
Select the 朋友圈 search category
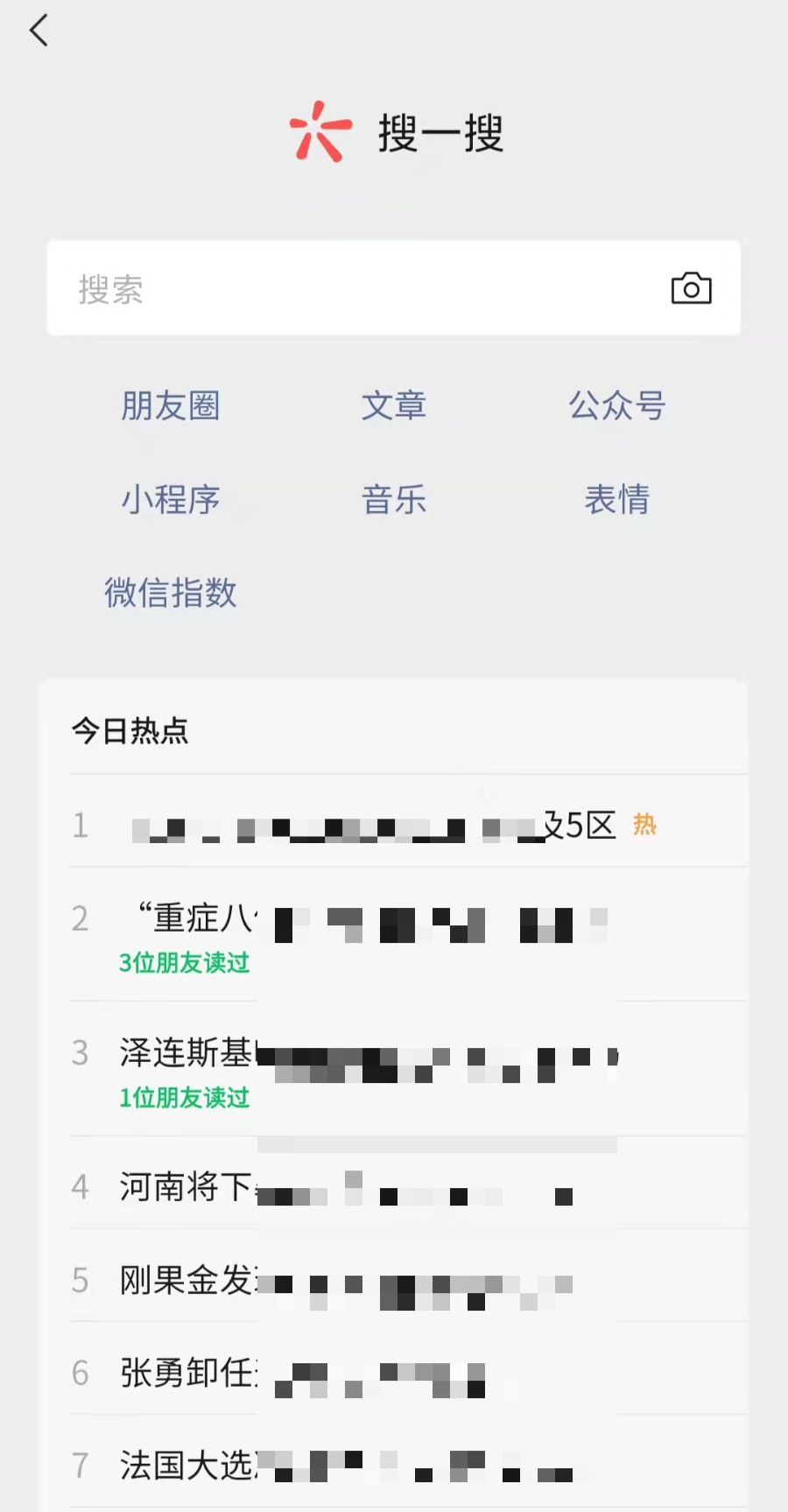click(x=171, y=406)
